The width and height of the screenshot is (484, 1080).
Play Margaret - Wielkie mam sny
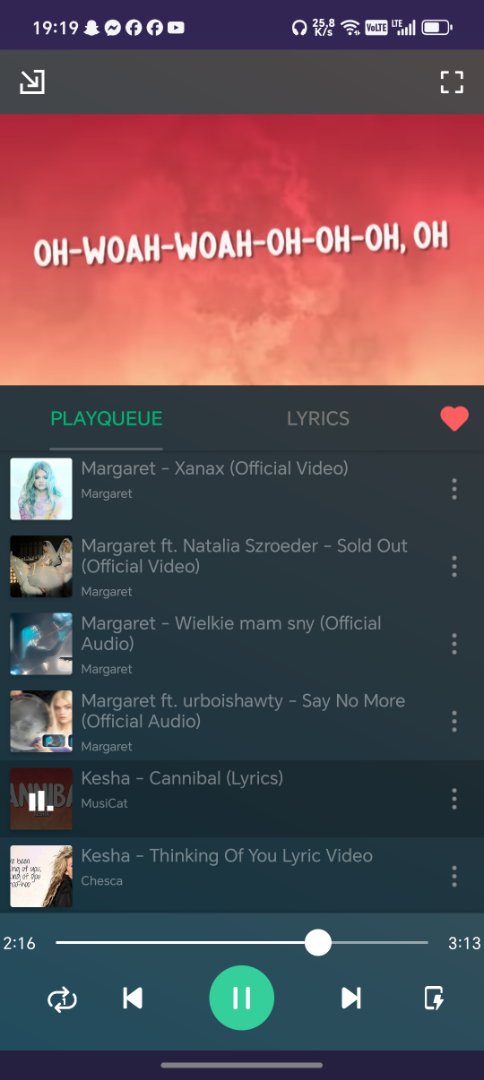pos(227,643)
